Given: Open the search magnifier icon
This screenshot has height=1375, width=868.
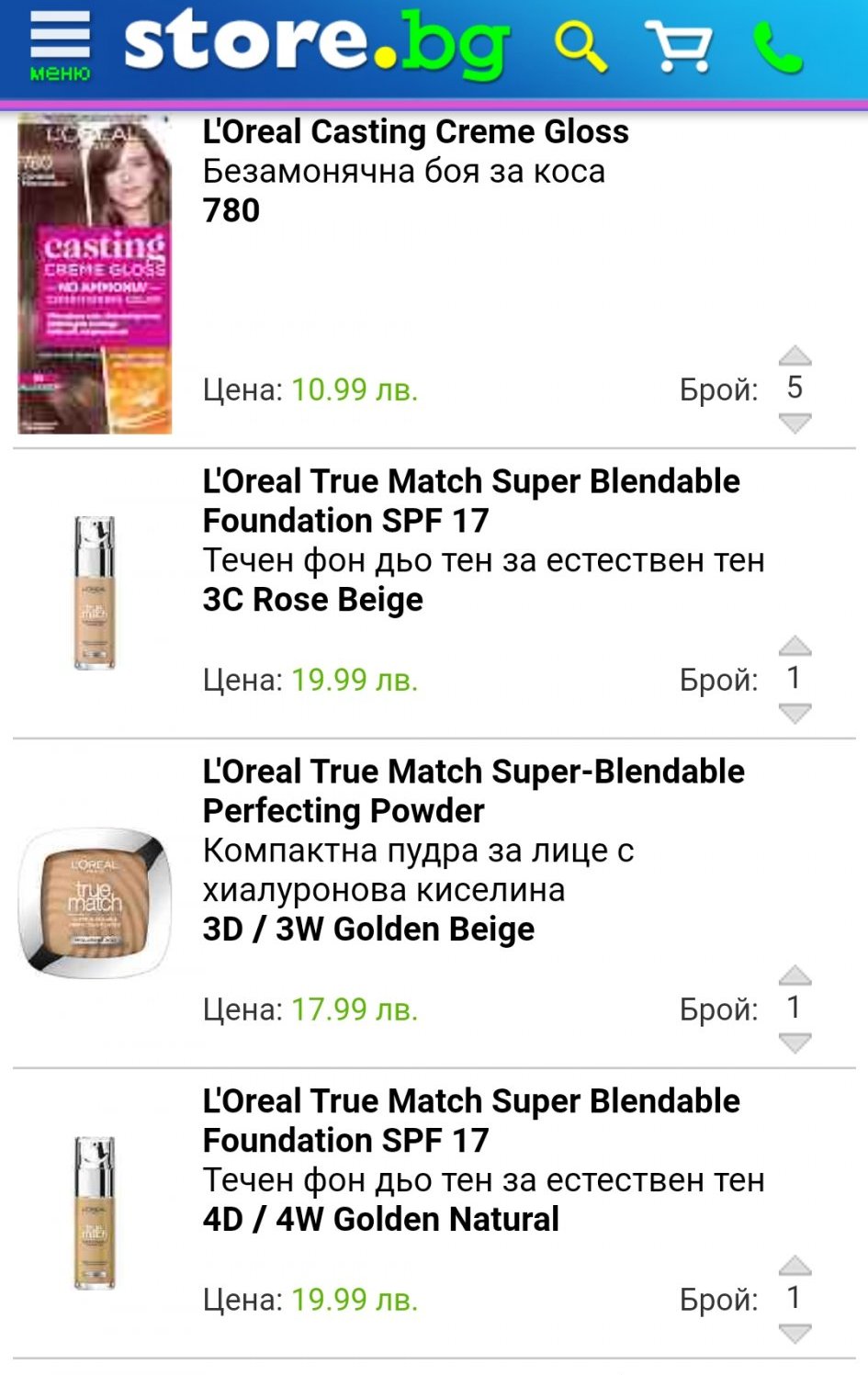Looking at the screenshot, I should tap(581, 46).
